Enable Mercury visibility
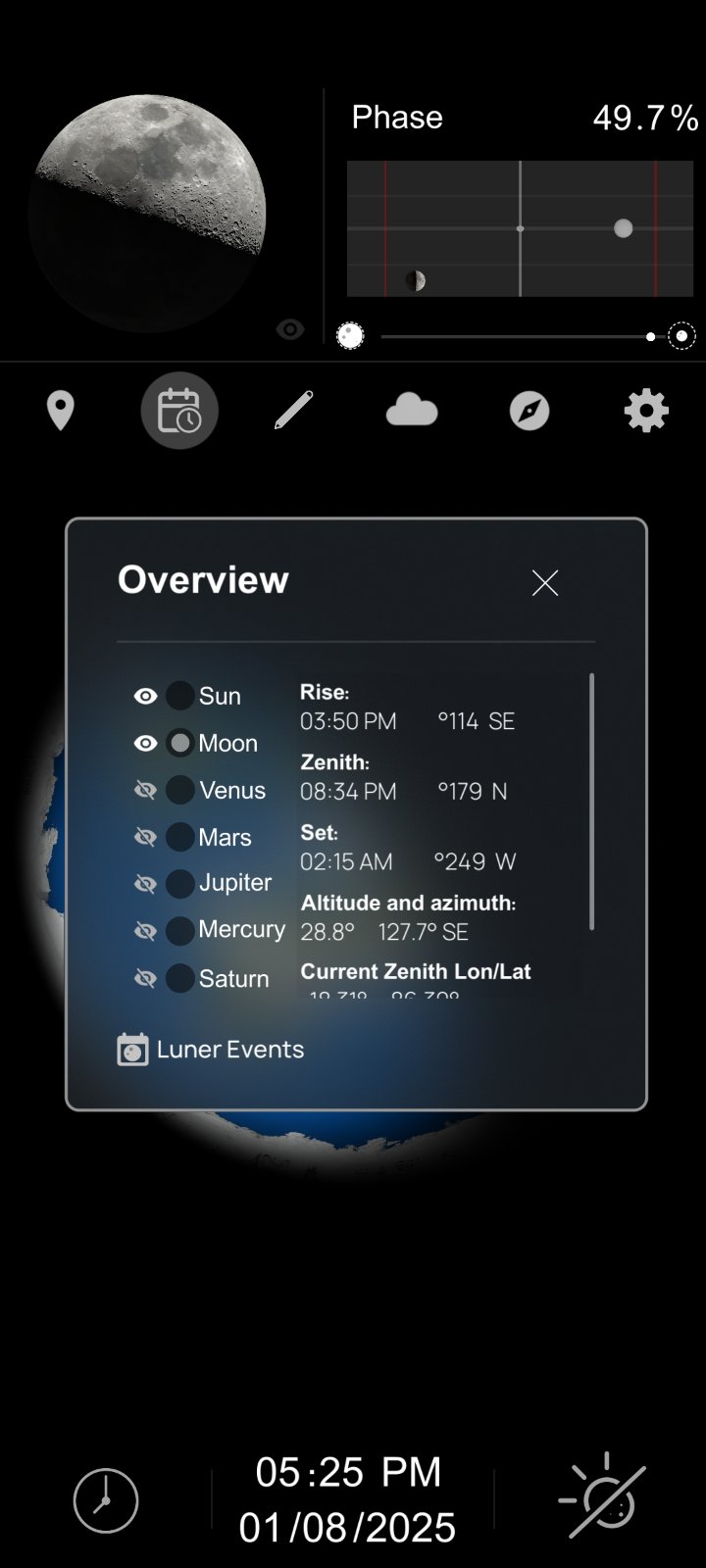This screenshot has width=706, height=1568. pyautogui.click(x=145, y=931)
